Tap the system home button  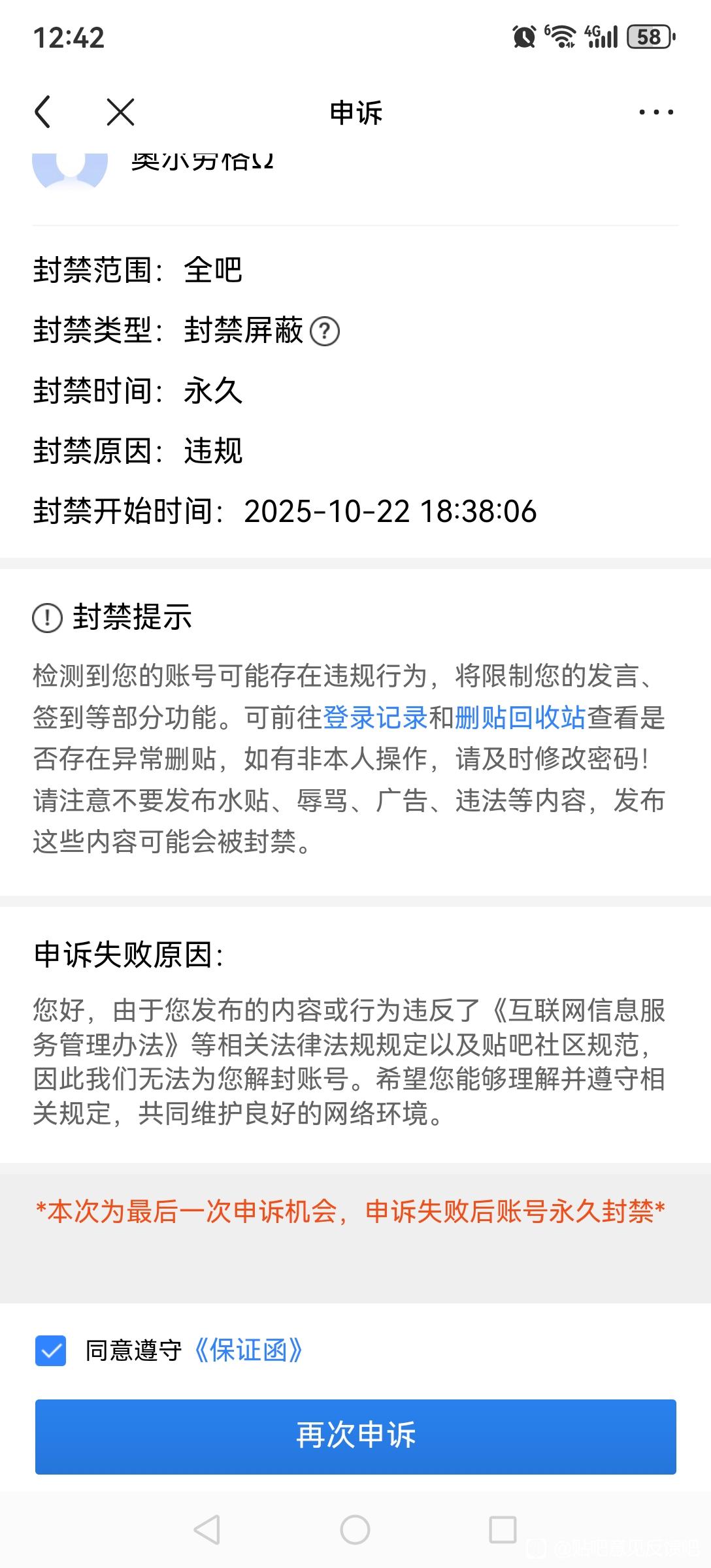355,1529
